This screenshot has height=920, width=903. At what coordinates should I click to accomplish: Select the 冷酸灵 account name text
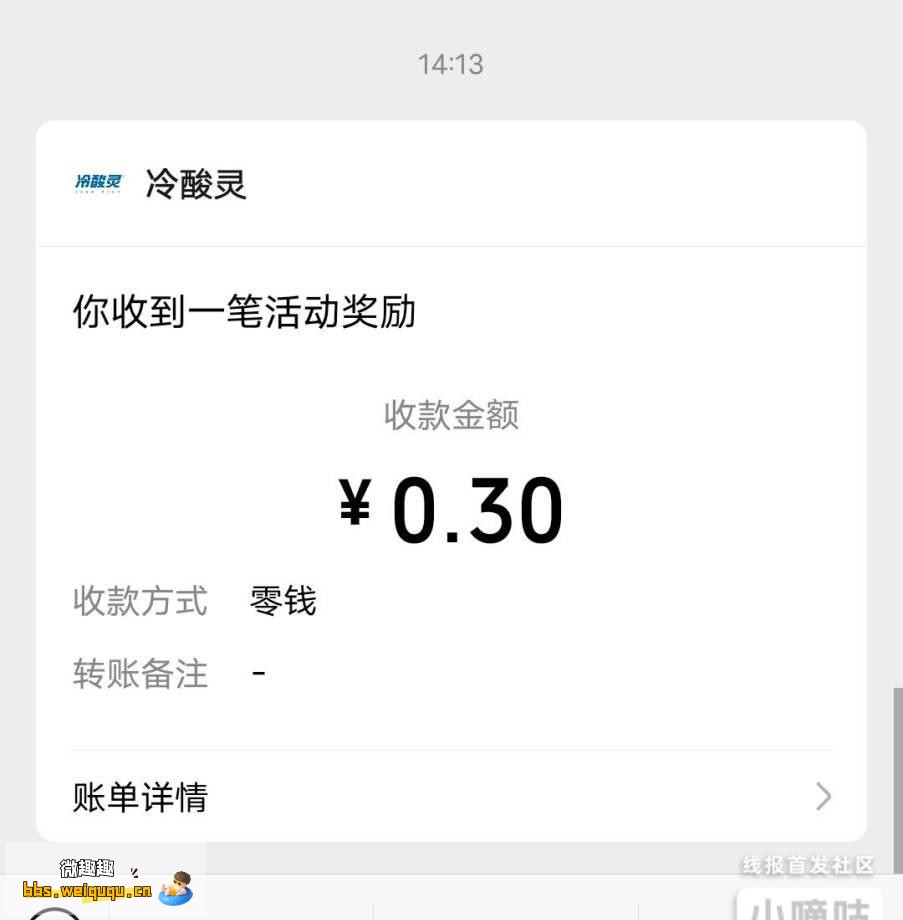point(196,184)
